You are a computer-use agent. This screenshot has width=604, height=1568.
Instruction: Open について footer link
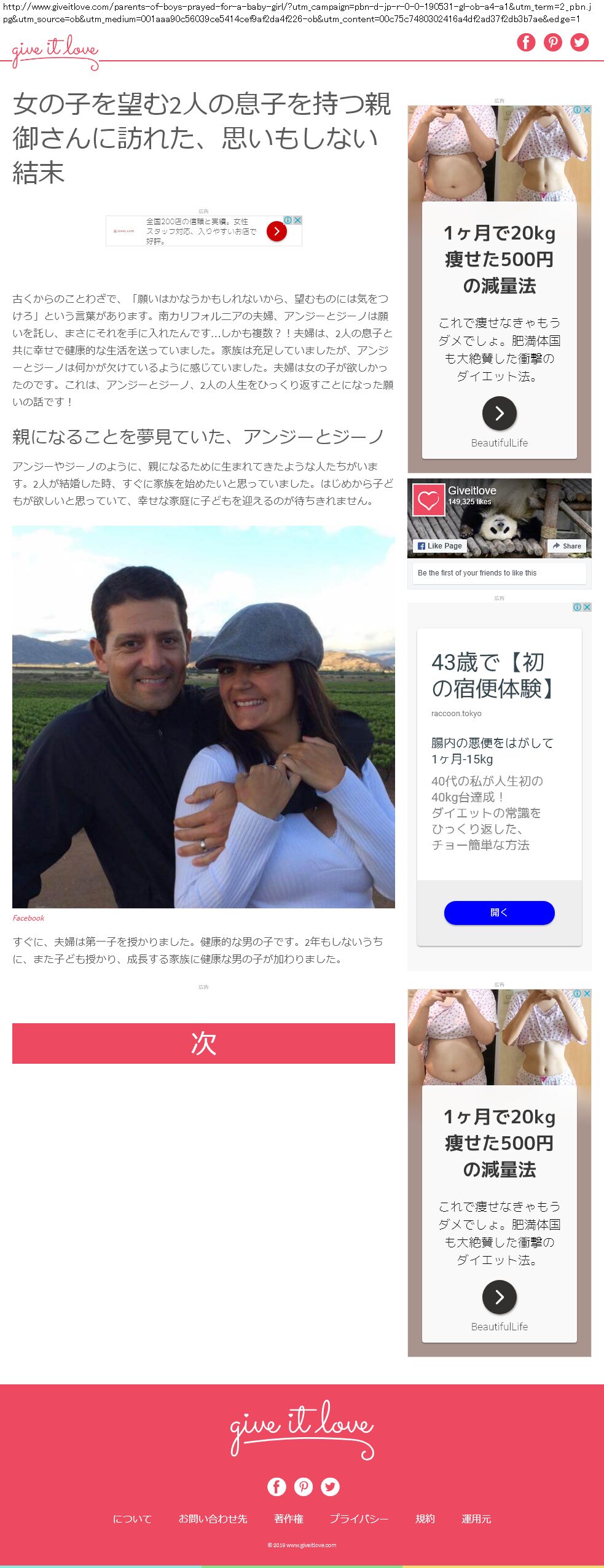point(132,1518)
